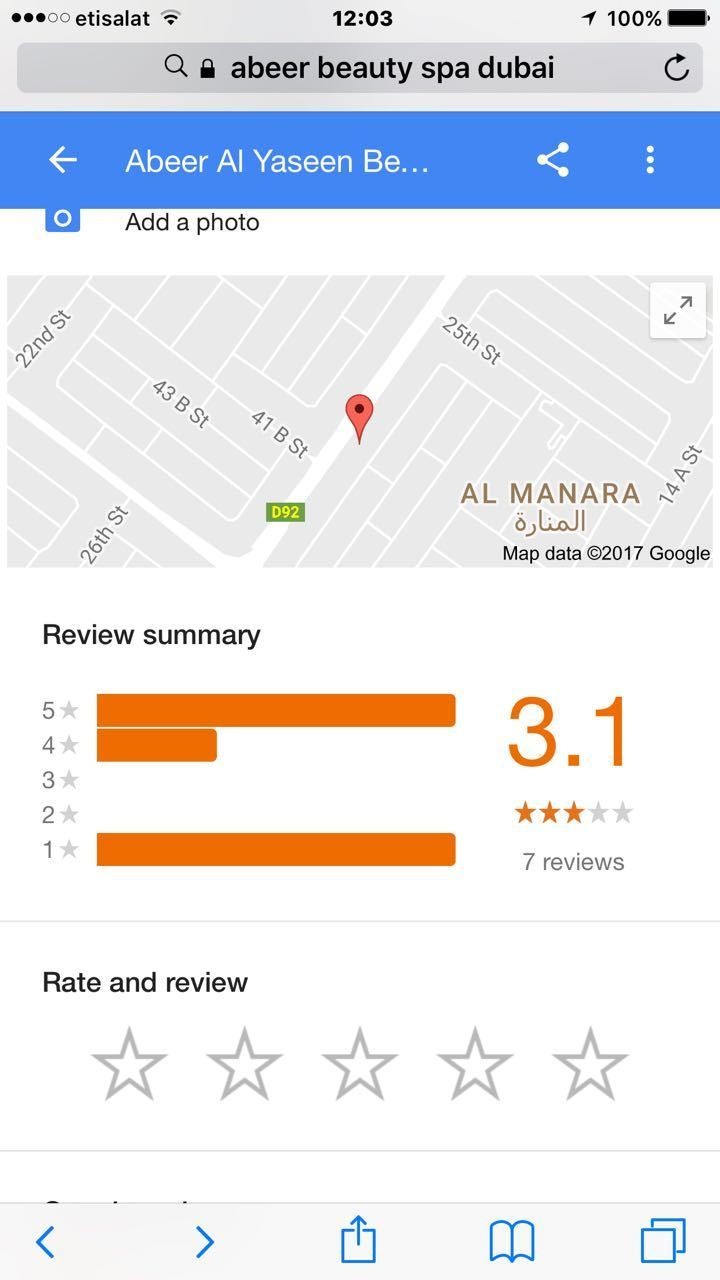Screen dimensions: 720x1280
Task: Open the Safari share sheet
Action: tap(358, 1241)
